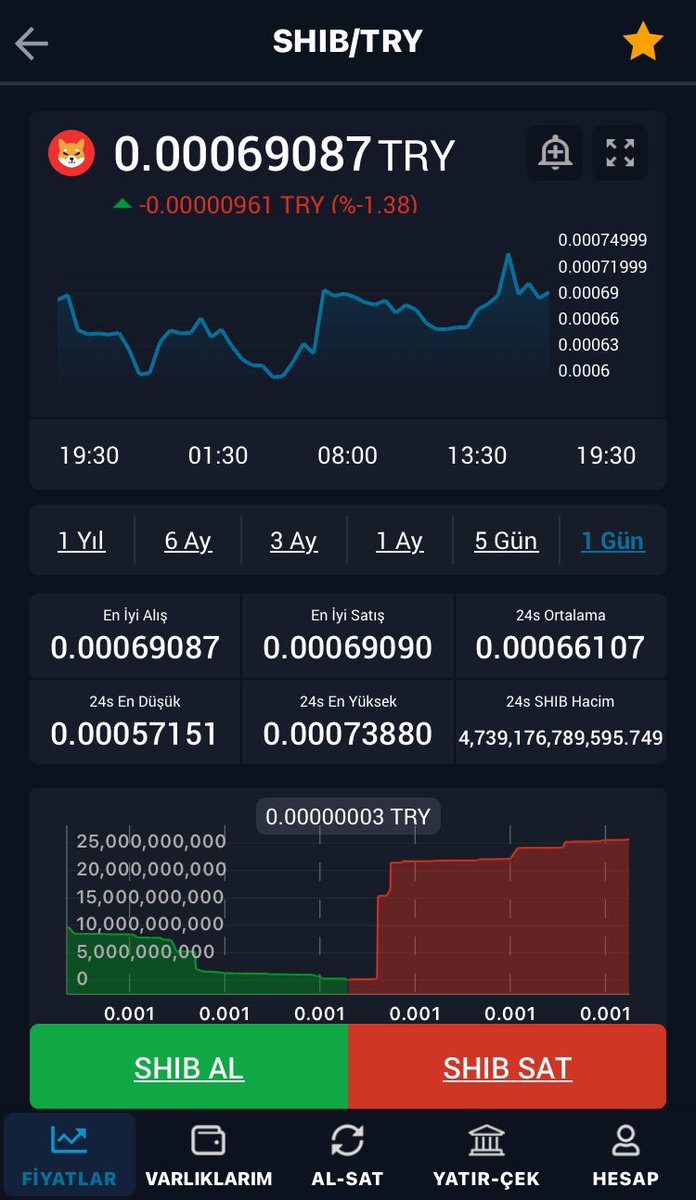Switch to the Al-Sat tab
Viewport: 696px width, 1200px height.
click(x=347, y=1155)
